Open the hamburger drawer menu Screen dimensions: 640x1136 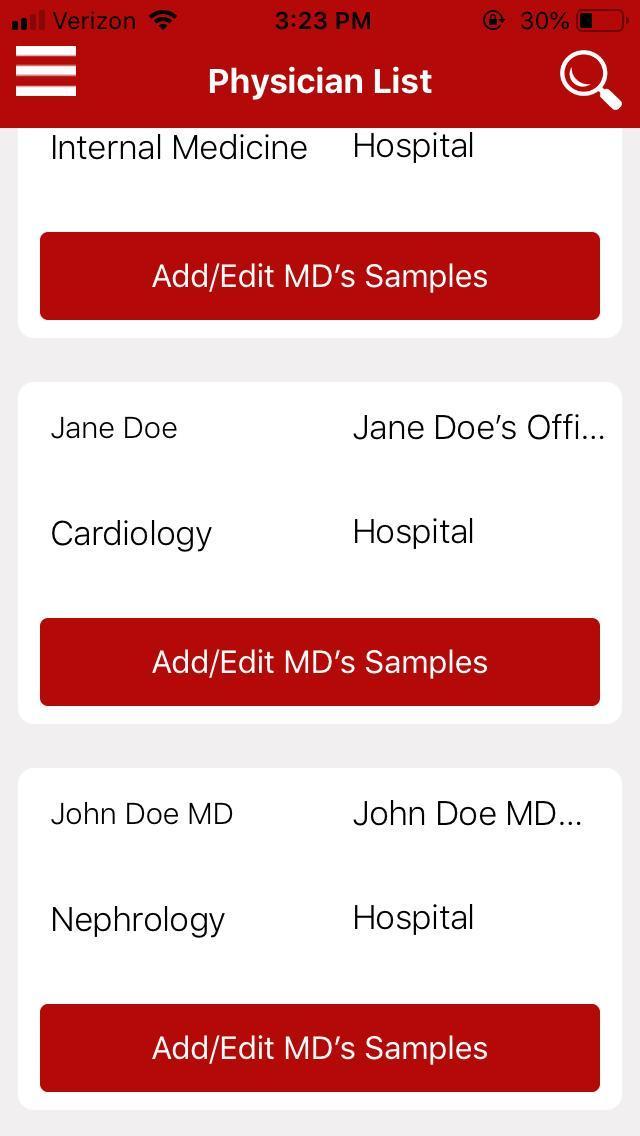coord(46,71)
